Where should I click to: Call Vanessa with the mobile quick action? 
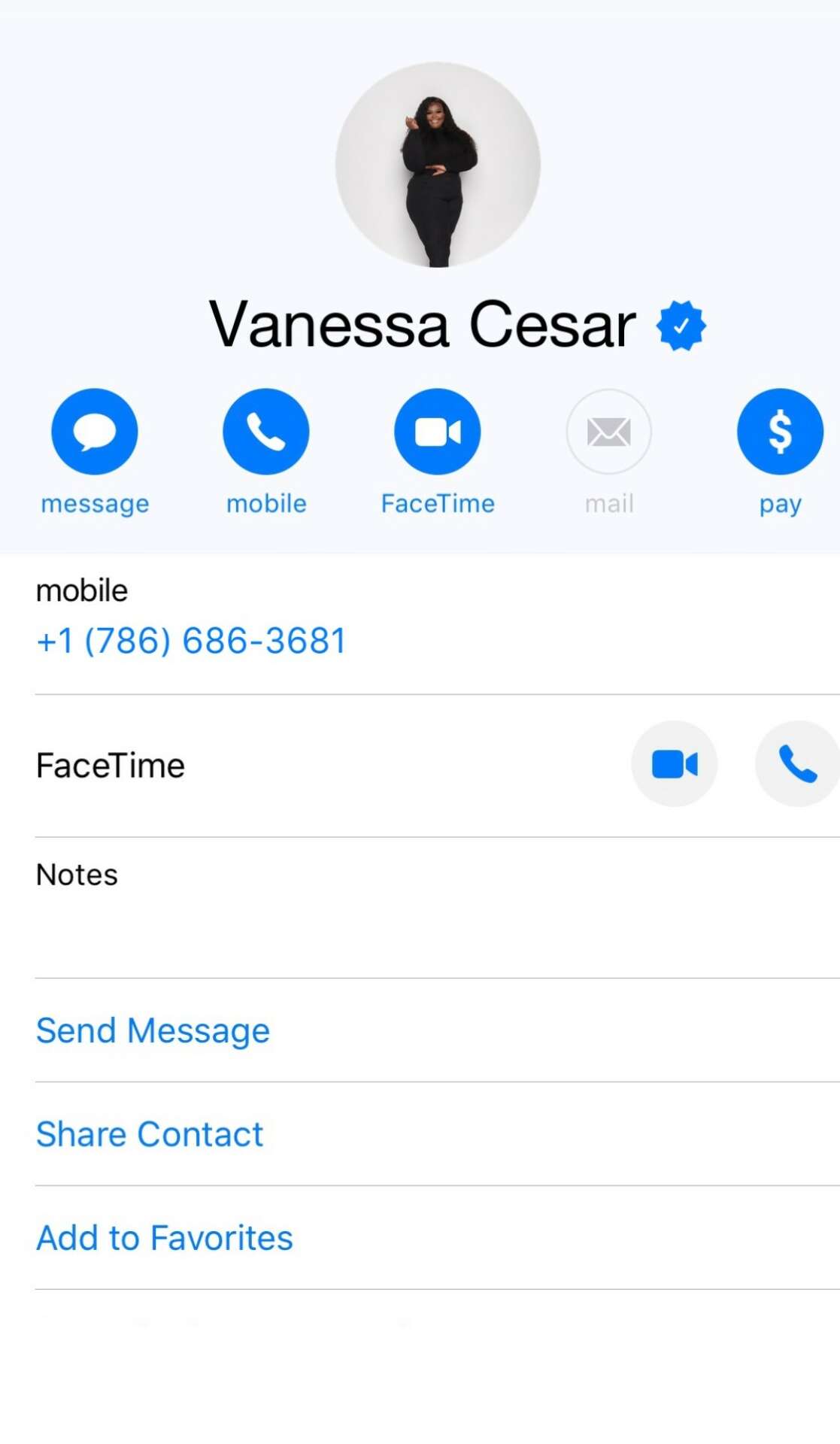266,432
